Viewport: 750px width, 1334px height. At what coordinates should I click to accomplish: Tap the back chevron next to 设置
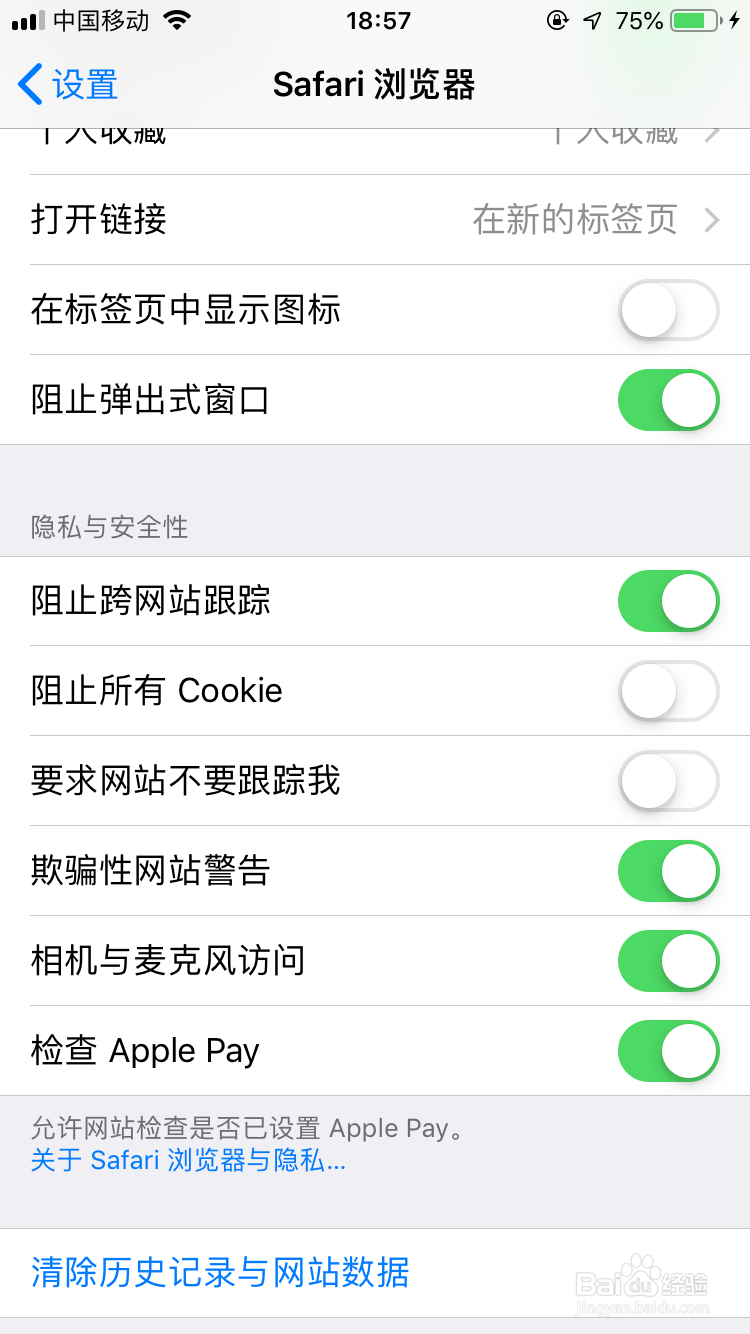28,85
